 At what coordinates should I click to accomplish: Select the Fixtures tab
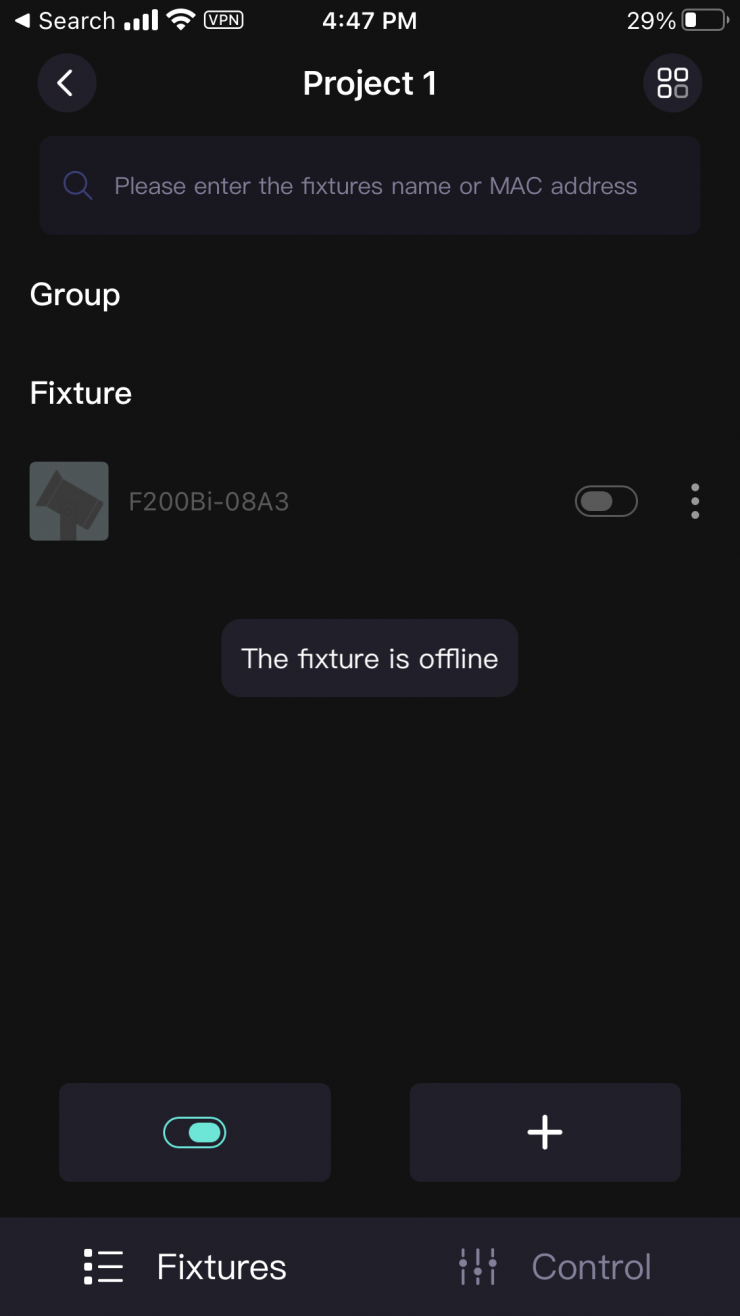185,1267
